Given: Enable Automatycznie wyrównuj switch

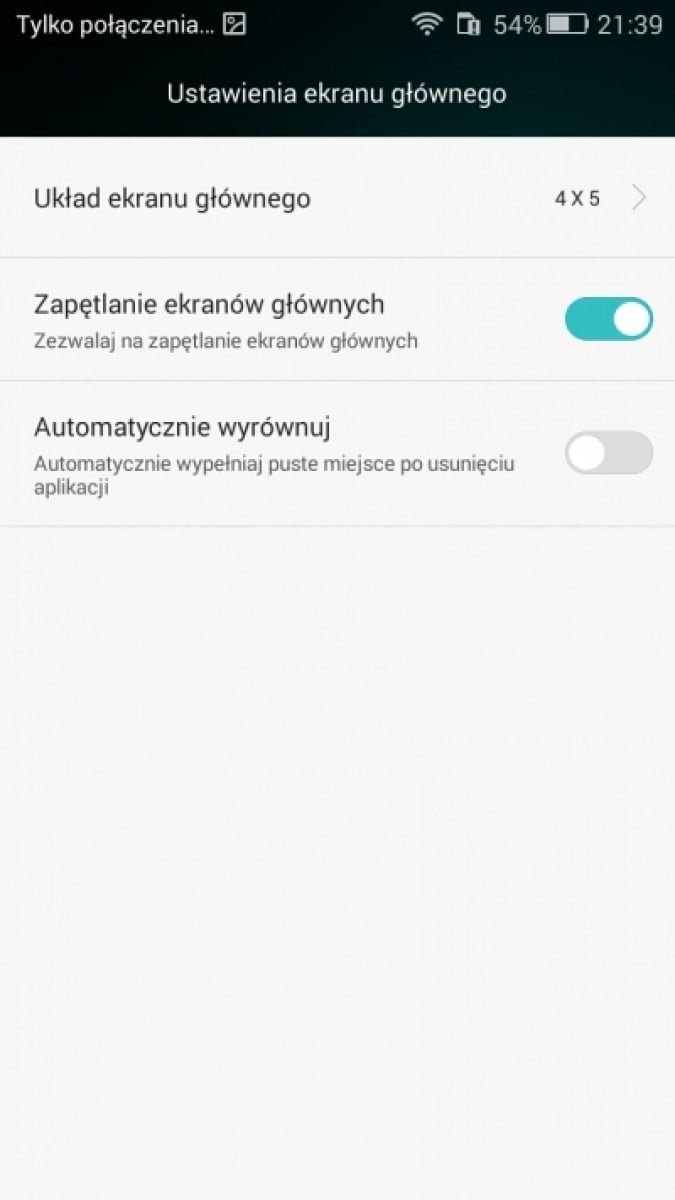Looking at the screenshot, I should (608, 453).
